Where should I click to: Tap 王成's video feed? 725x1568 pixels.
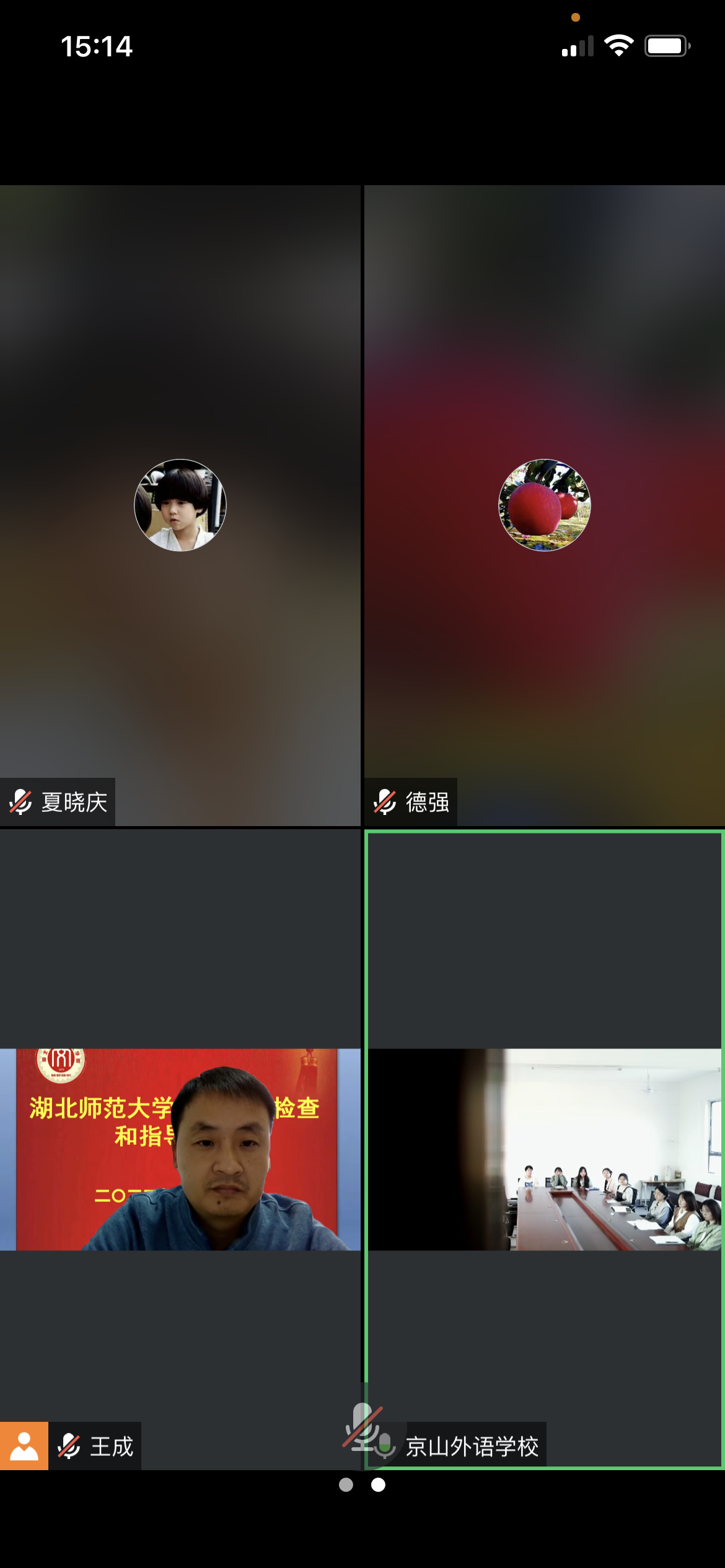[180, 1149]
